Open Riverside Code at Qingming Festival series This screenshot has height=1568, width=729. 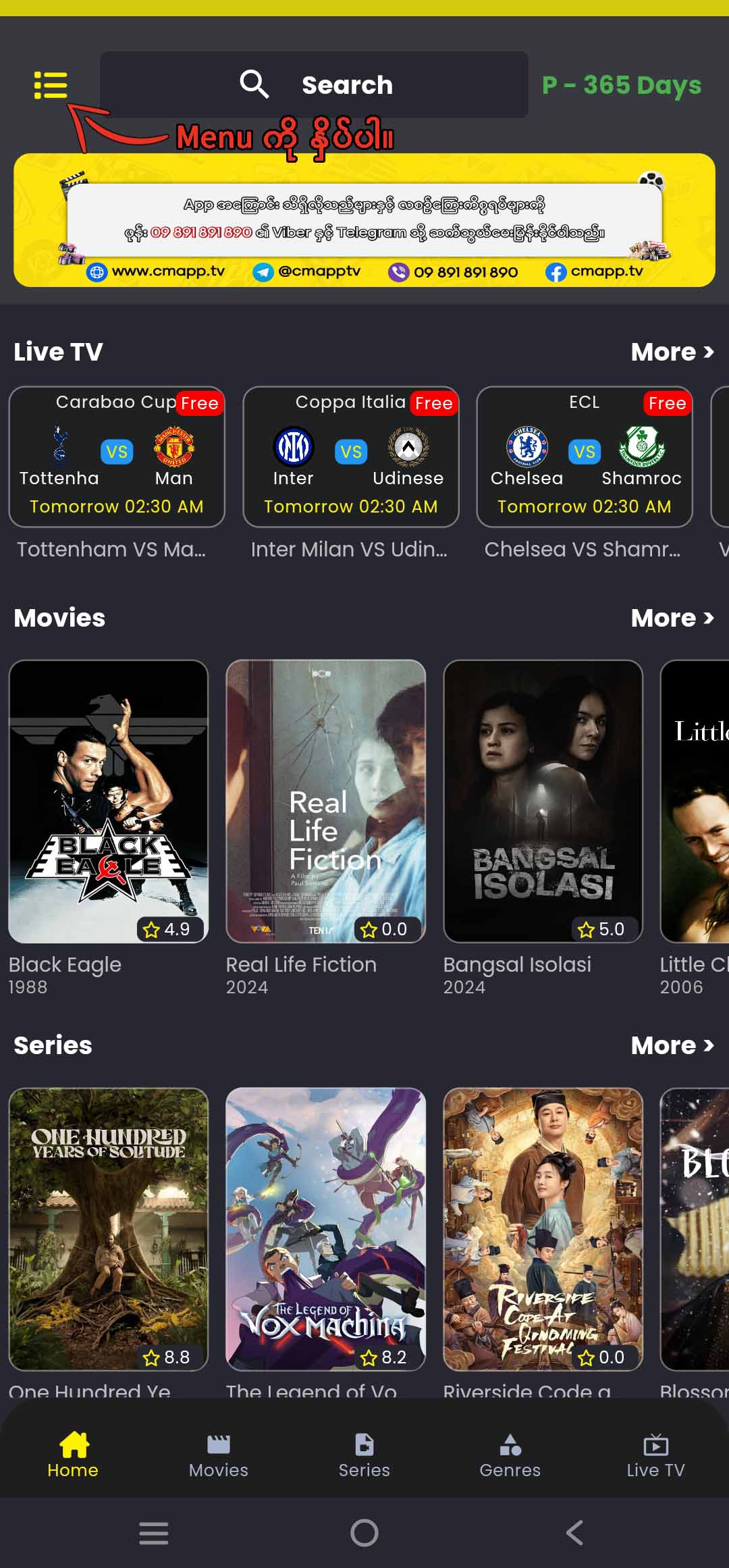coord(543,1229)
